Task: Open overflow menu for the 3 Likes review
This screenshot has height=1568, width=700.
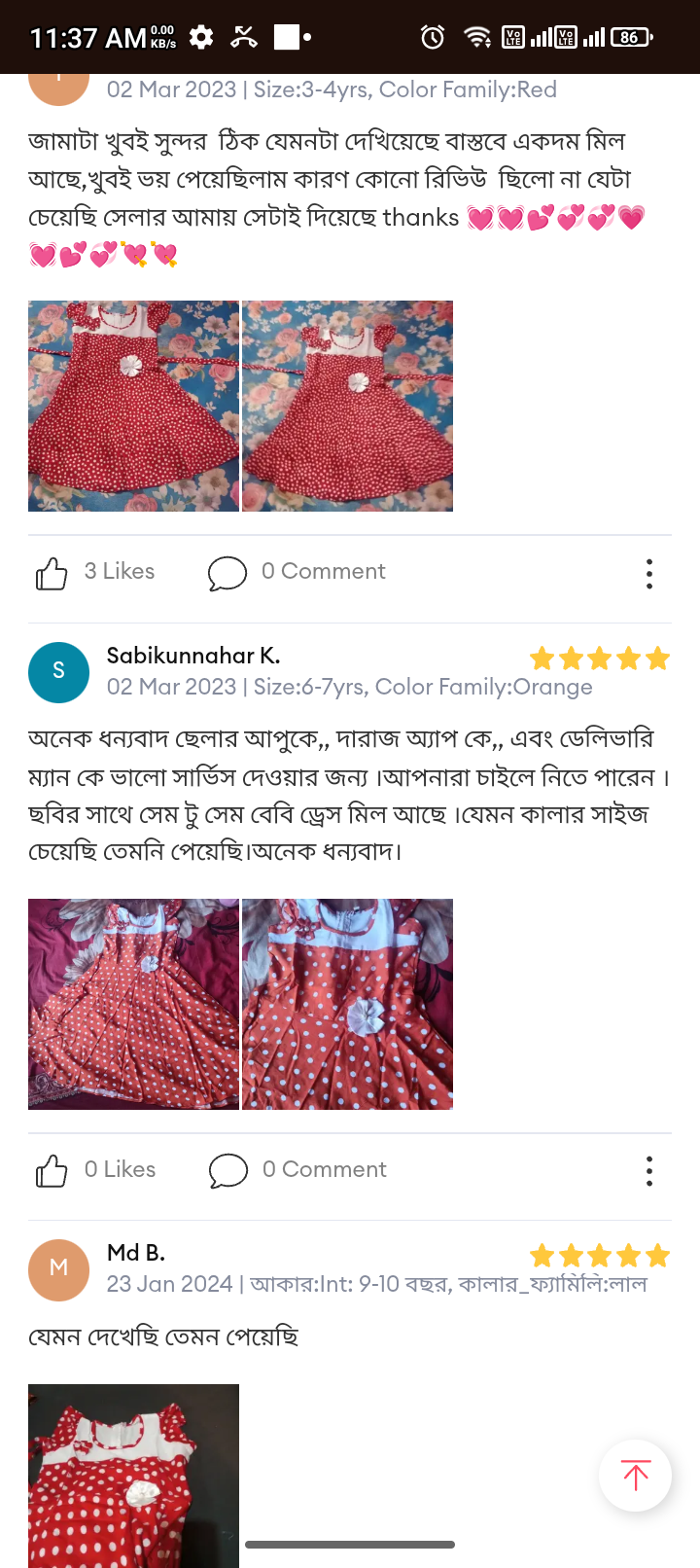Action: [x=649, y=573]
